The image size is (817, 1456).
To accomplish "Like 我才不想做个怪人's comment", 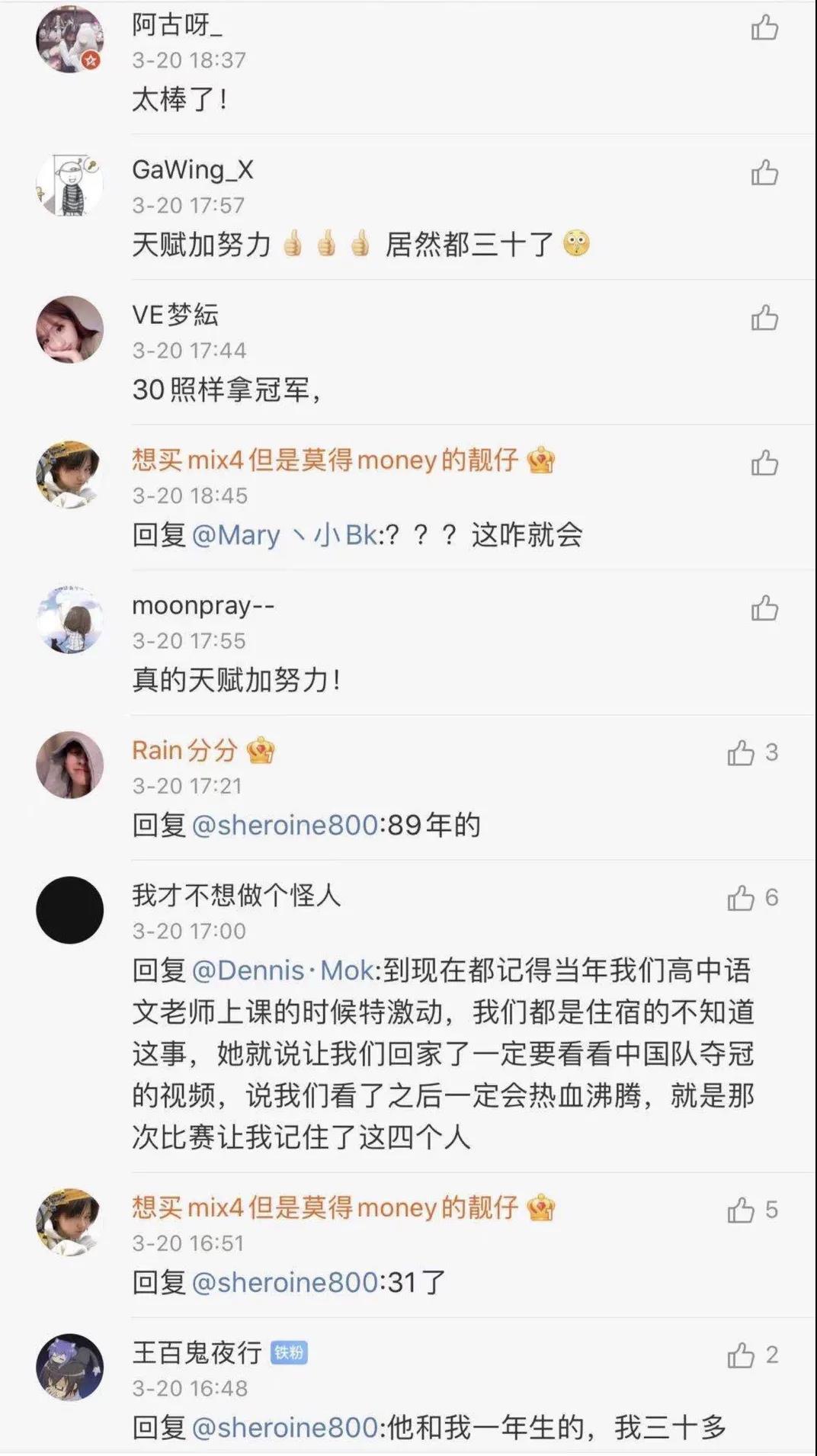I will click(x=741, y=897).
